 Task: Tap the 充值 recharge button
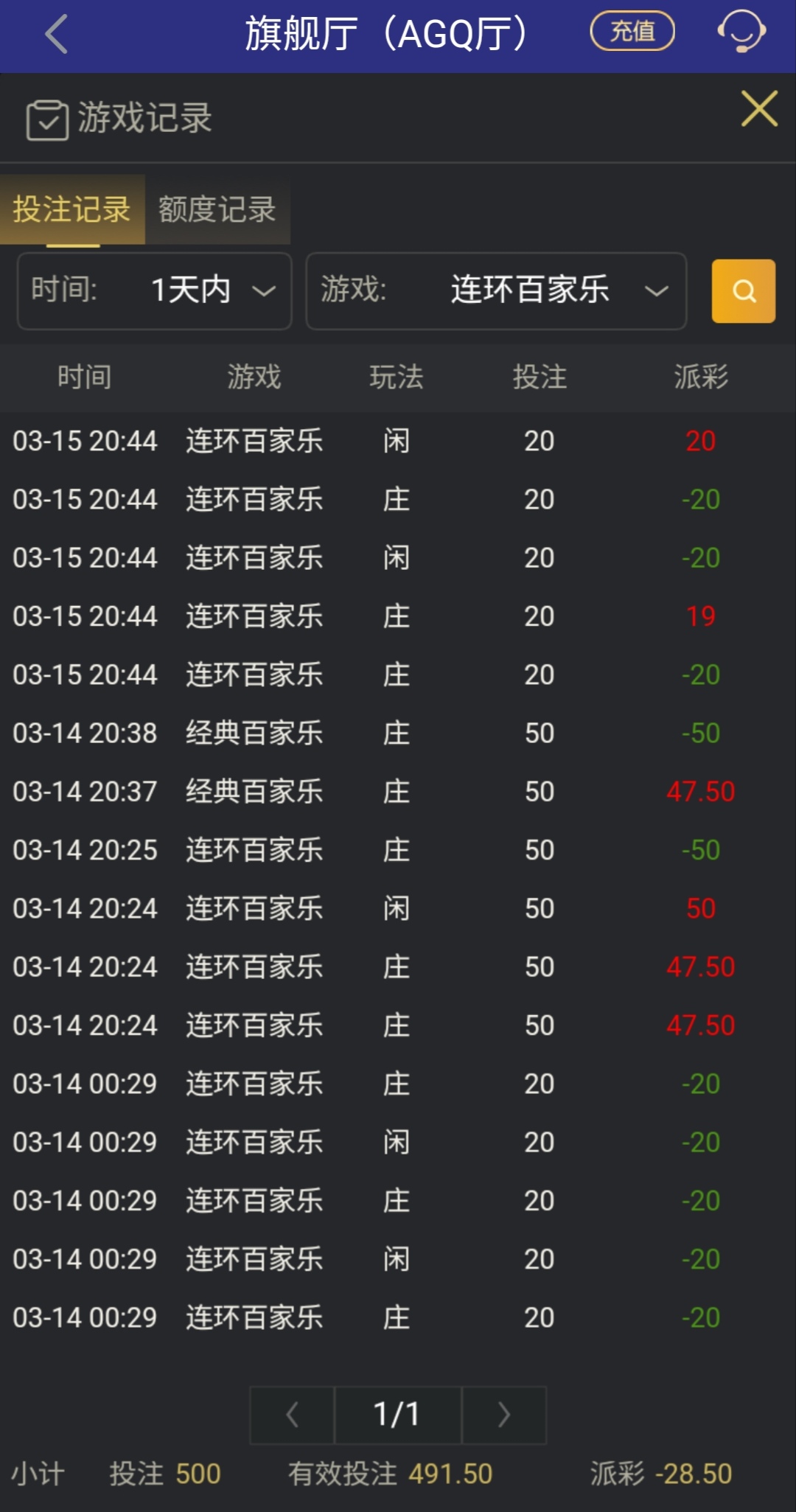coord(632,31)
